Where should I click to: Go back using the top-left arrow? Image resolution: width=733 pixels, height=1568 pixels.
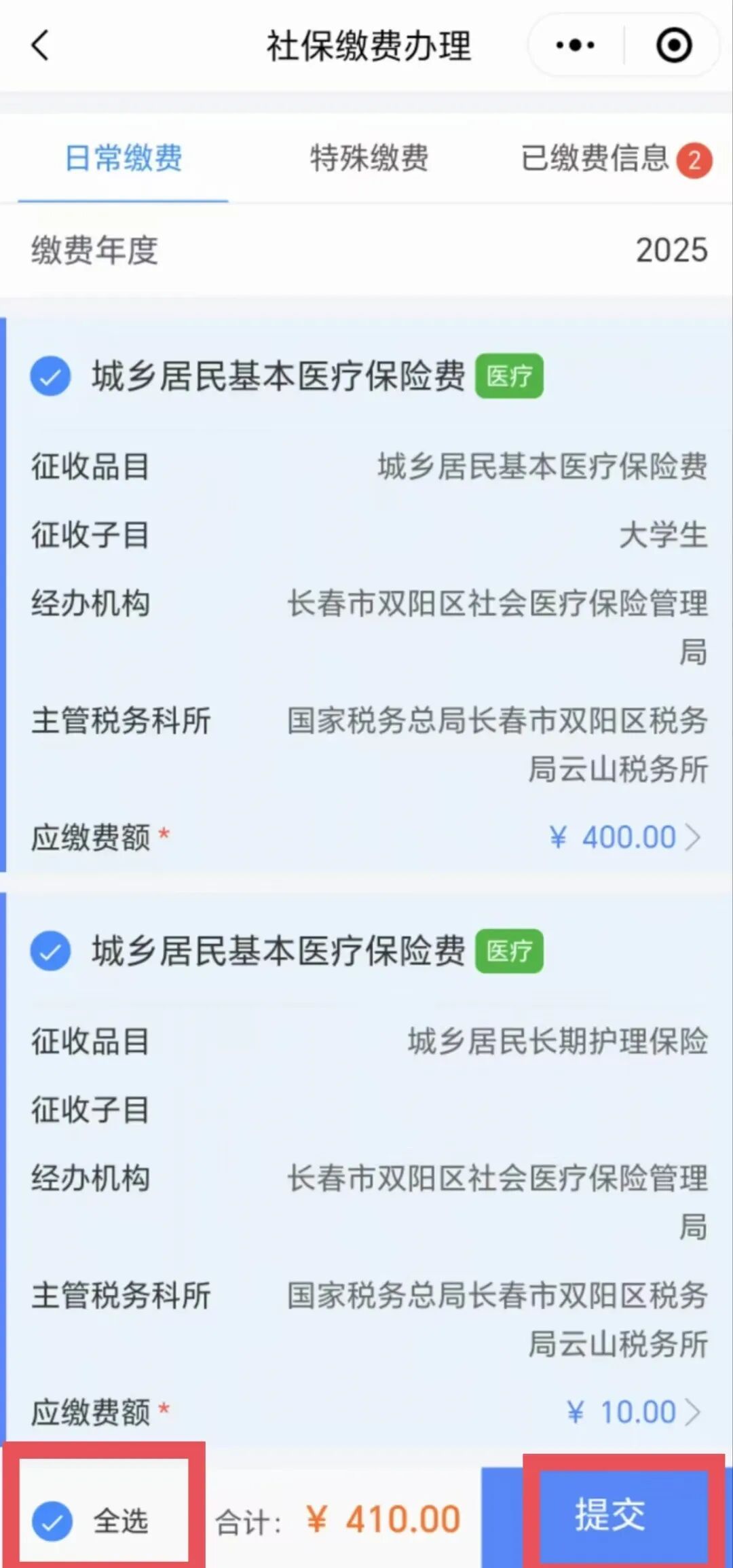(x=41, y=45)
